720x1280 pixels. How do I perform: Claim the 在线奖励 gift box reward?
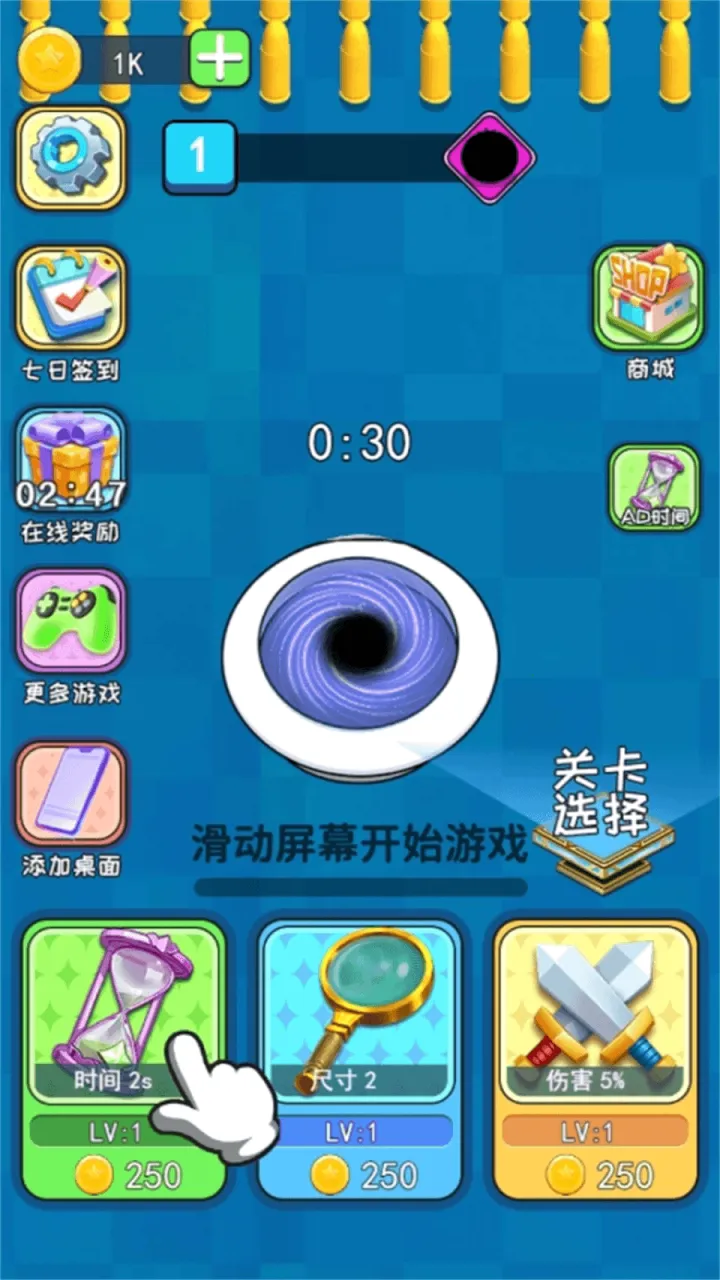click(67, 460)
